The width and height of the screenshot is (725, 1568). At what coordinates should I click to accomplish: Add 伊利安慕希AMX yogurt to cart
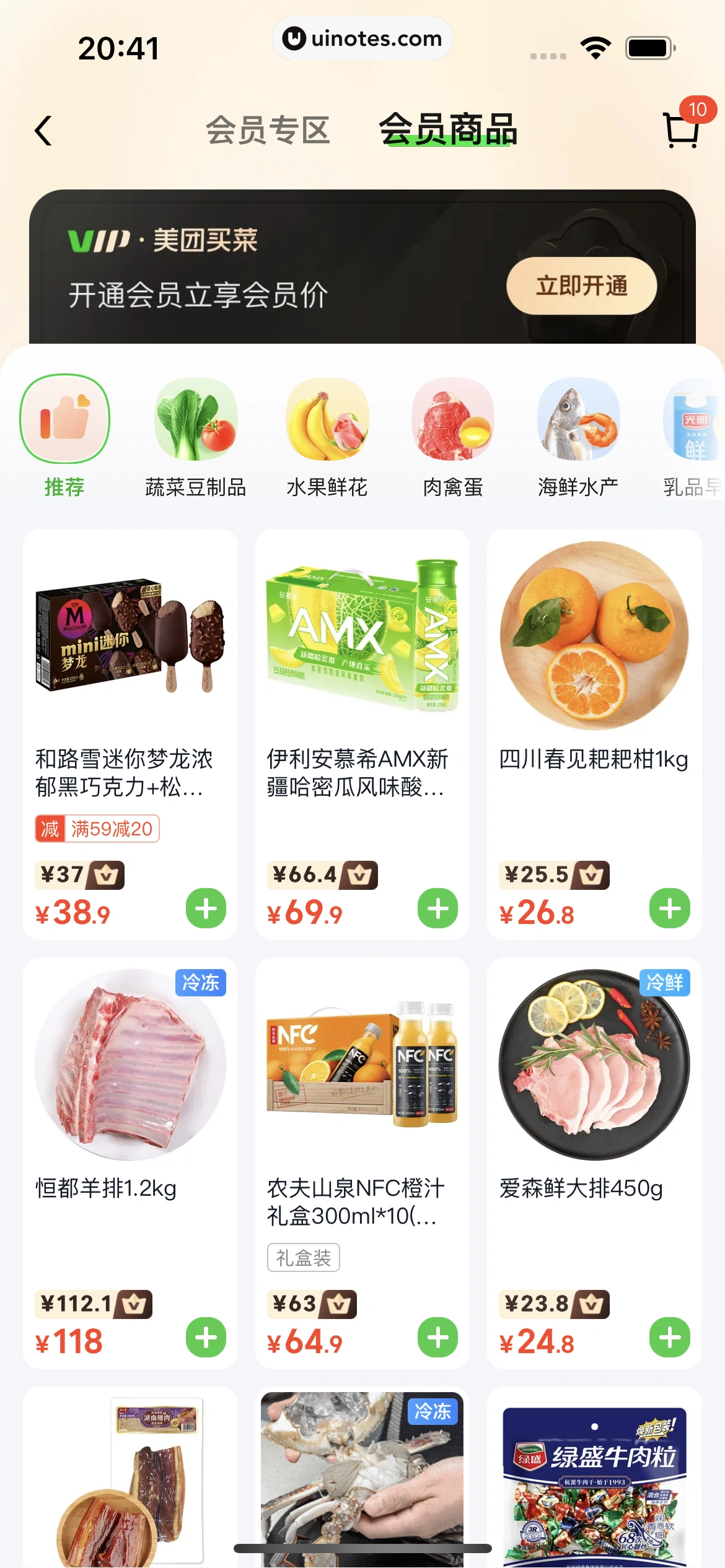tap(437, 908)
